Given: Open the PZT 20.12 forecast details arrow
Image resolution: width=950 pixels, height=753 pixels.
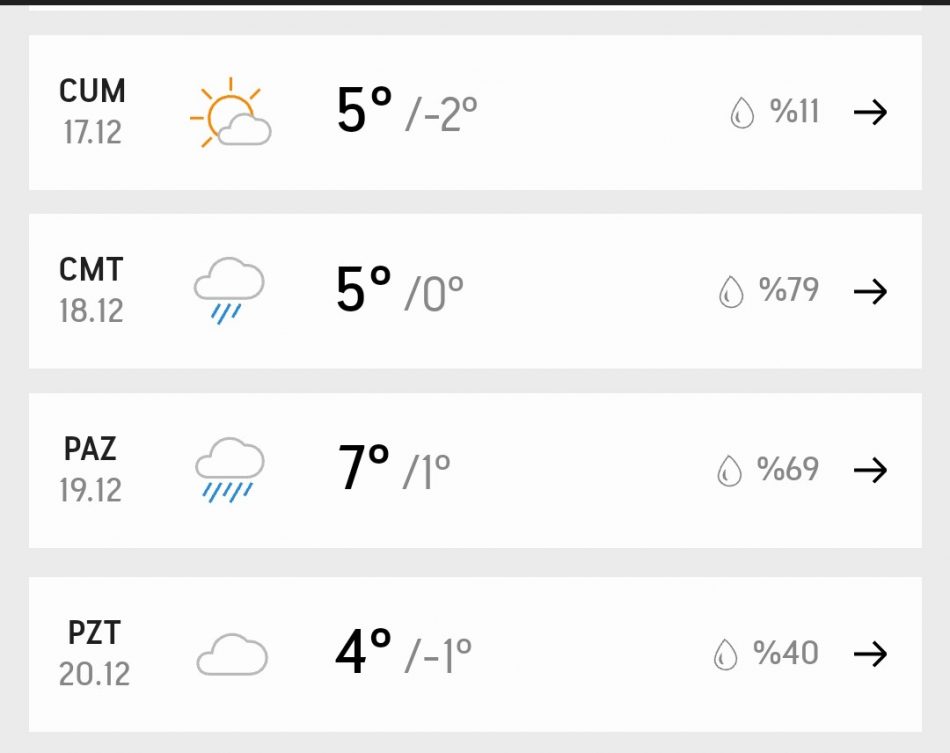Looking at the screenshot, I should pyautogui.click(x=870, y=654).
